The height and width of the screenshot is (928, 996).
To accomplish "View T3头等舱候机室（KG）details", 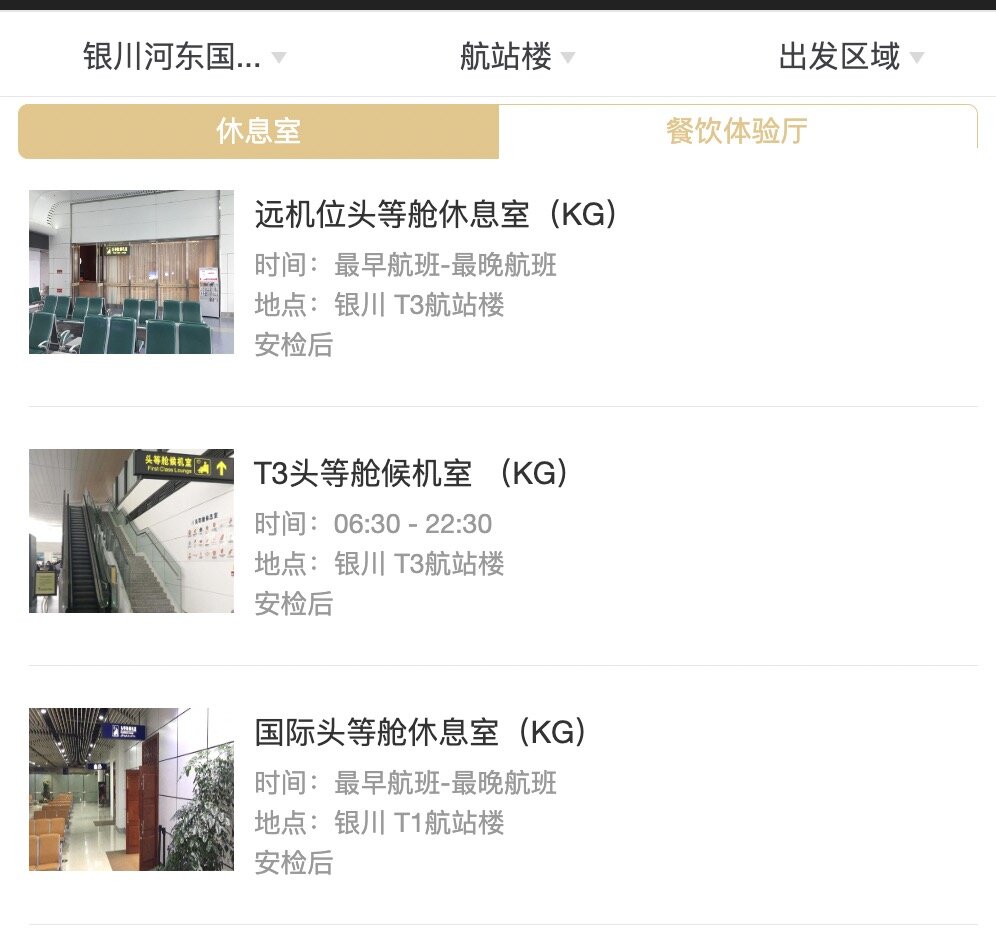I will pos(412,473).
